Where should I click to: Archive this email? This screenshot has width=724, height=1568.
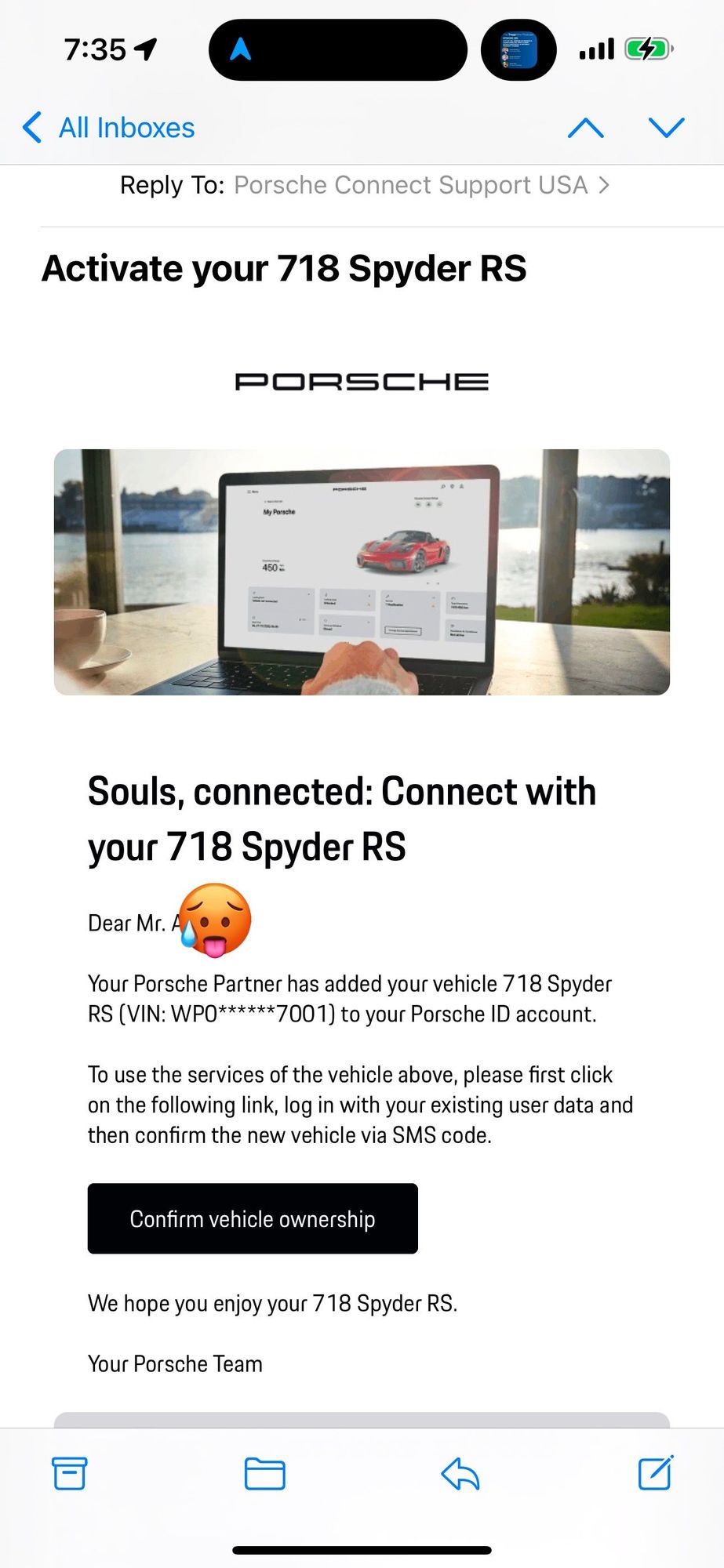(x=70, y=1473)
